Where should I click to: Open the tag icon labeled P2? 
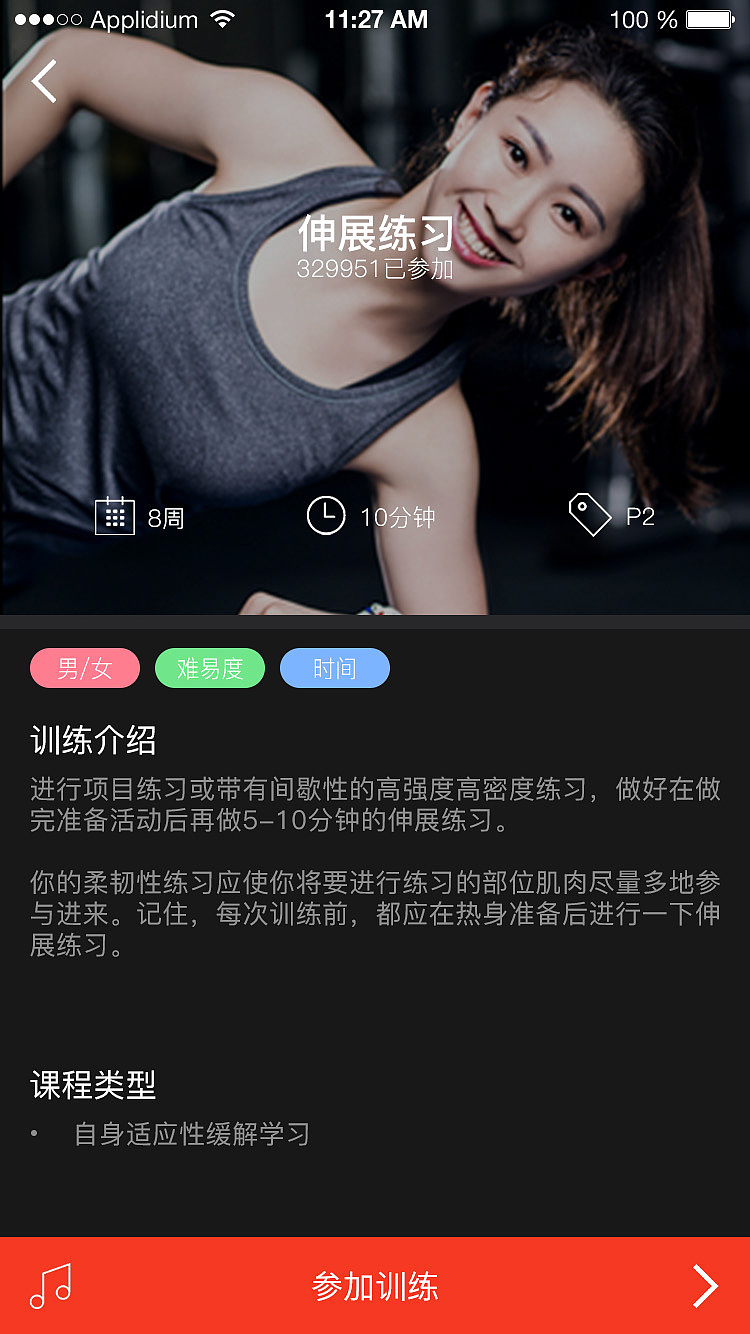click(590, 514)
